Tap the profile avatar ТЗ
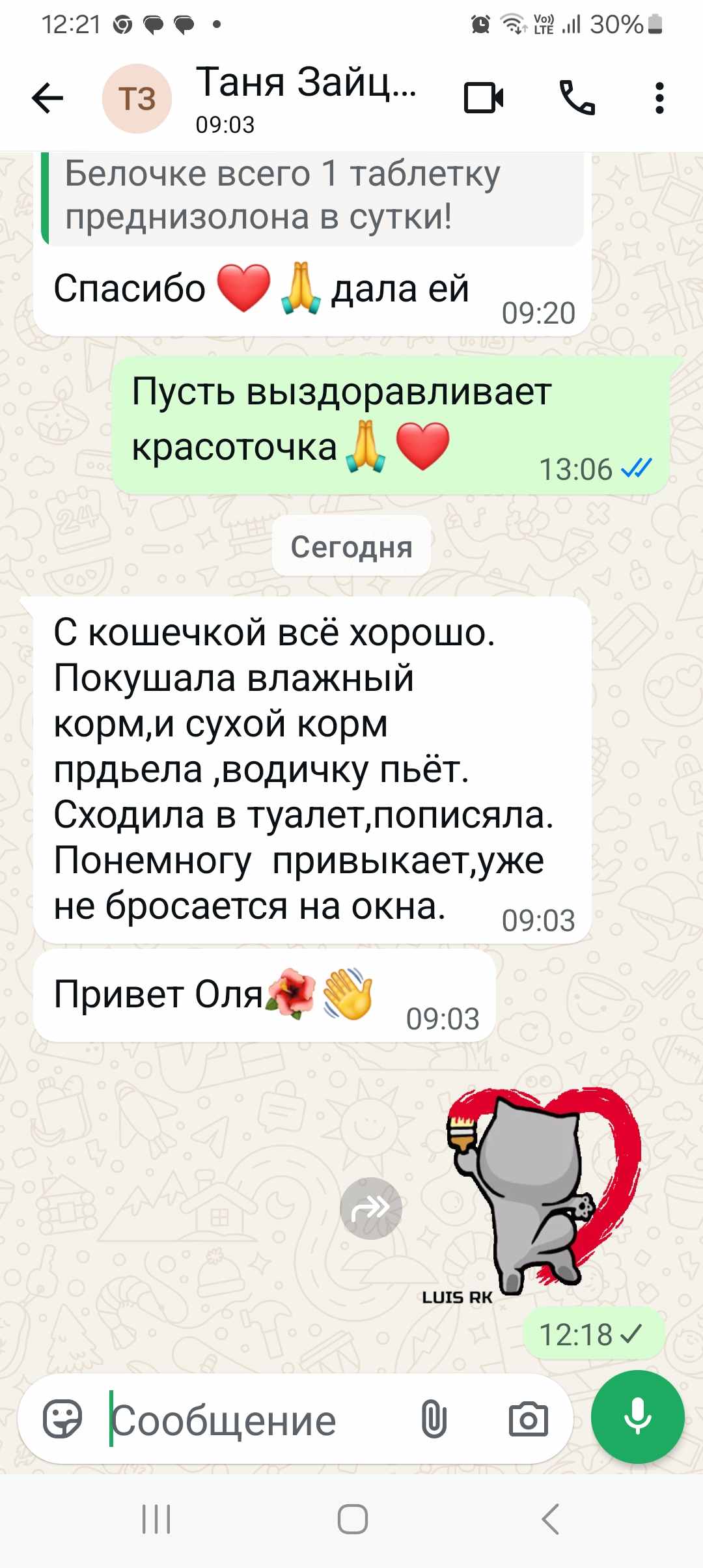 137,99
